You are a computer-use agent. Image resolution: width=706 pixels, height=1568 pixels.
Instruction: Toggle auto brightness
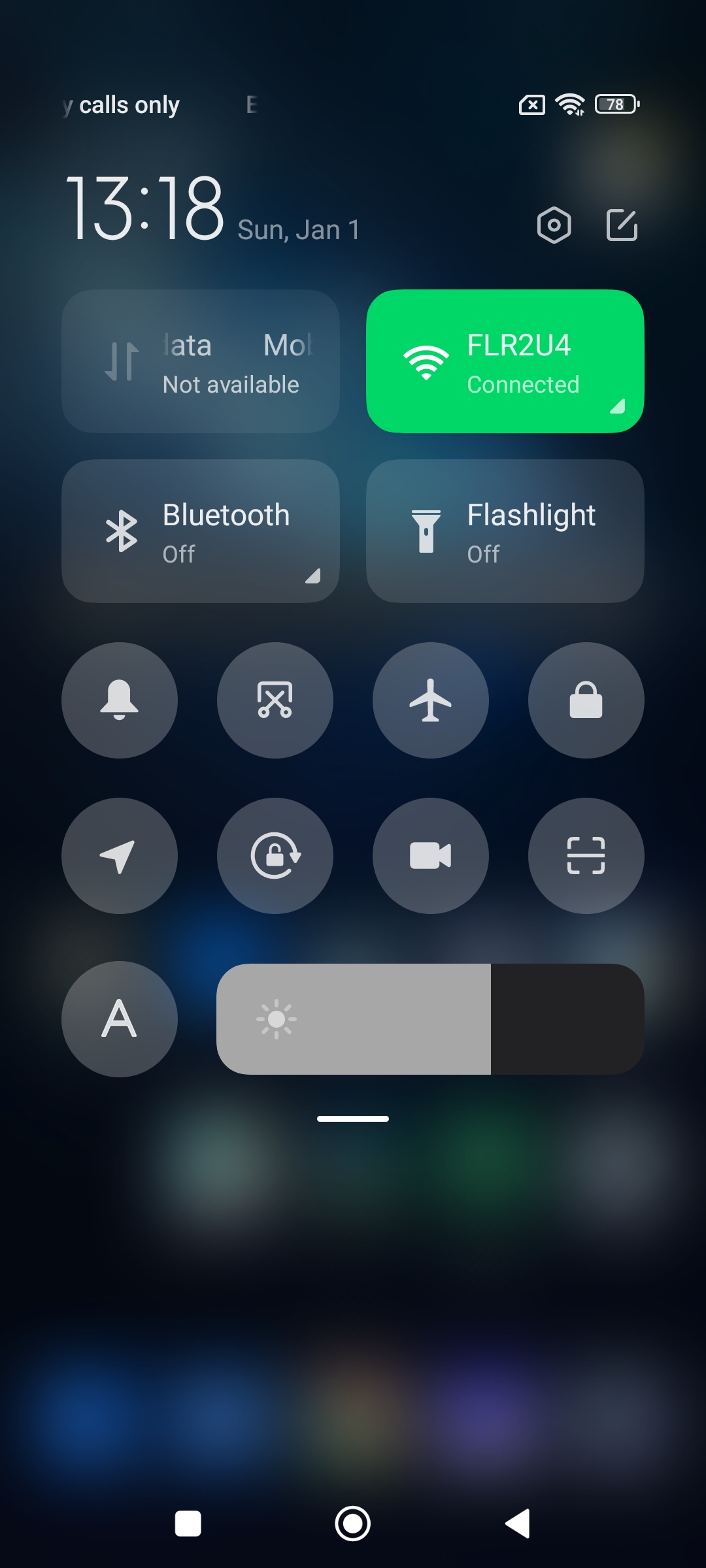pyautogui.click(x=120, y=1019)
